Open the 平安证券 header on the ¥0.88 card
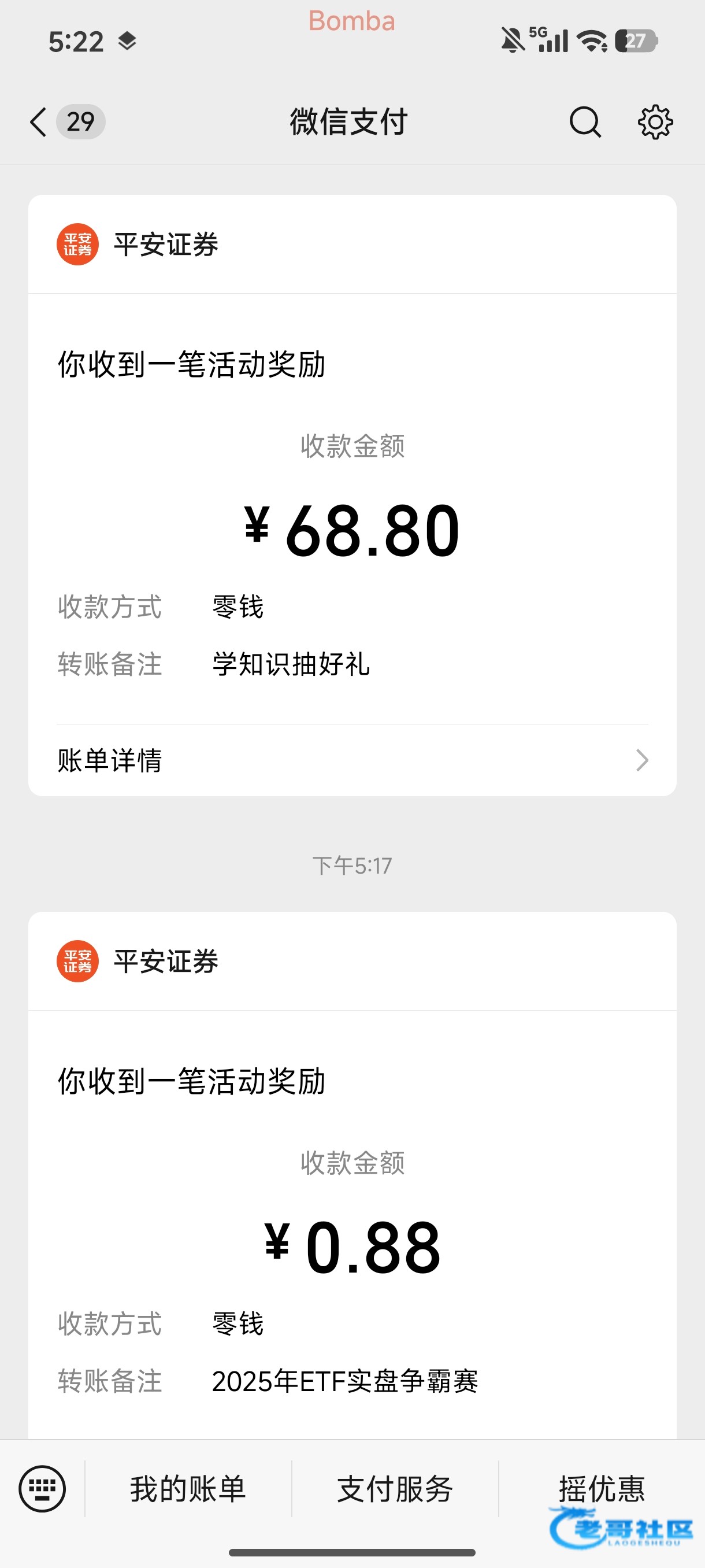Image resolution: width=705 pixels, height=1568 pixels. click(165, 961)
